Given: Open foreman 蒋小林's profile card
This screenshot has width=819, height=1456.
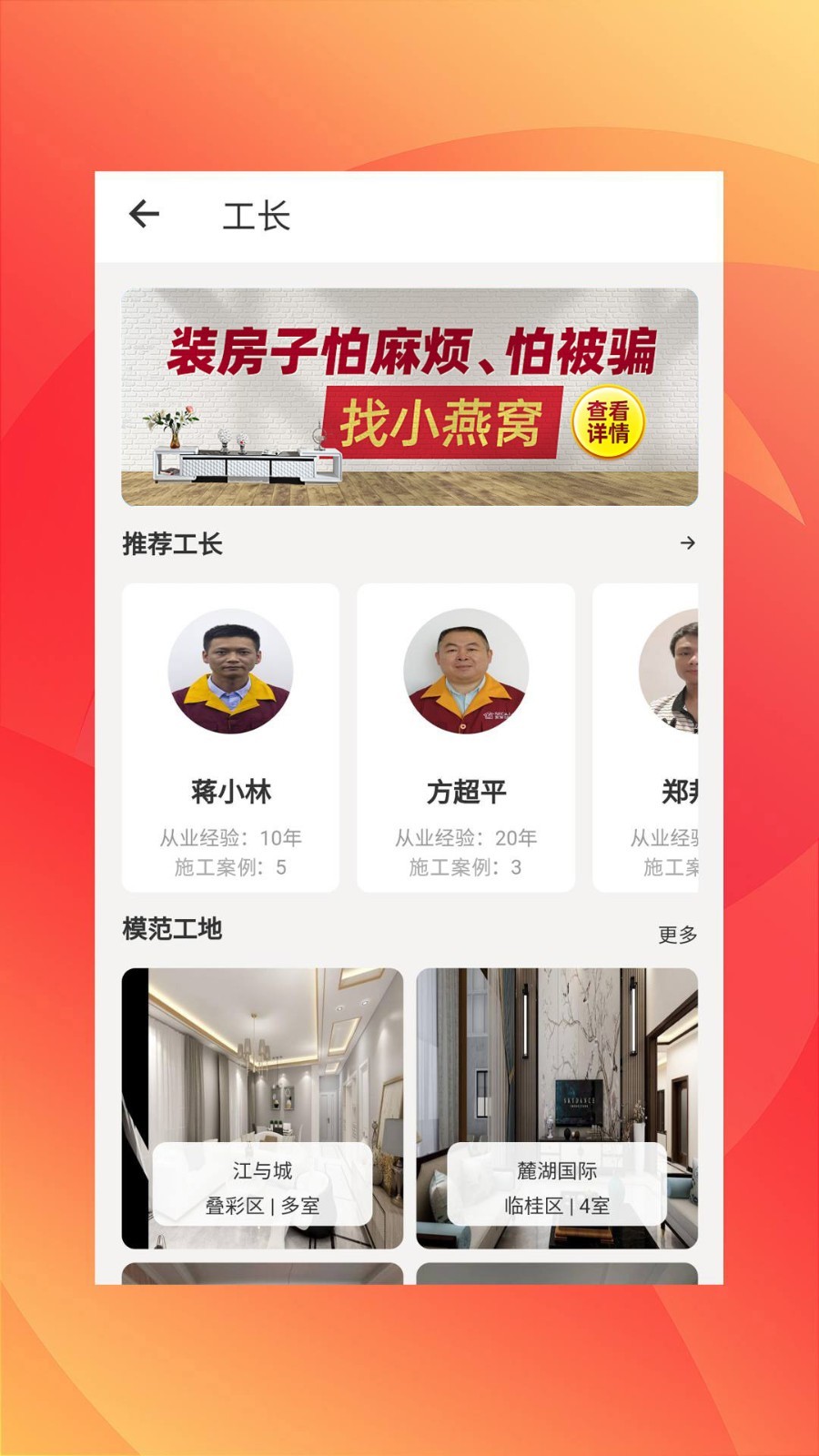Looking at the screenshot, I should click(231, 737).
